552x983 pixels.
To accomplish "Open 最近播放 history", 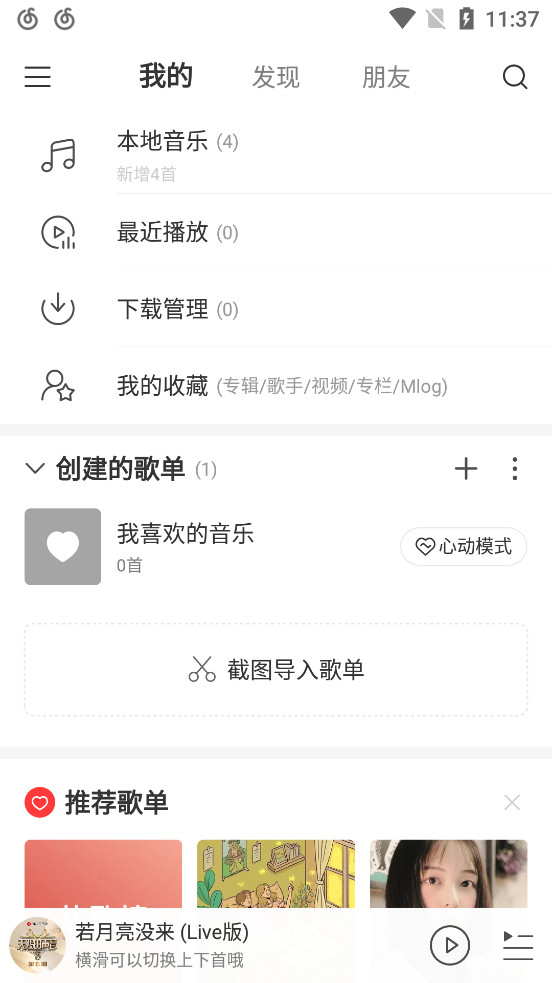I will (x=276, y=233).
